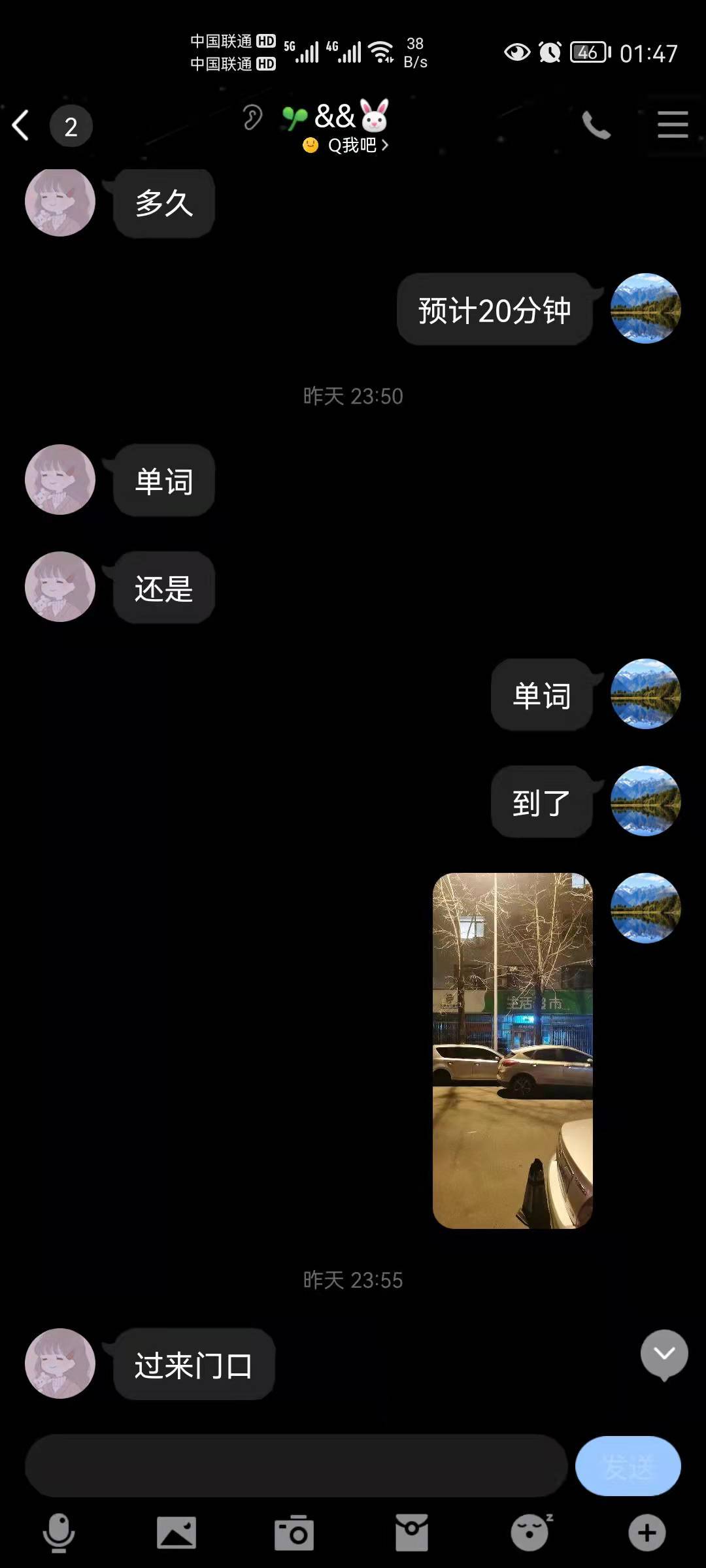Viewport: 706px width, 1568px height.
Task: View contact avatar beside 过来门口
Action: [60, 1364]
